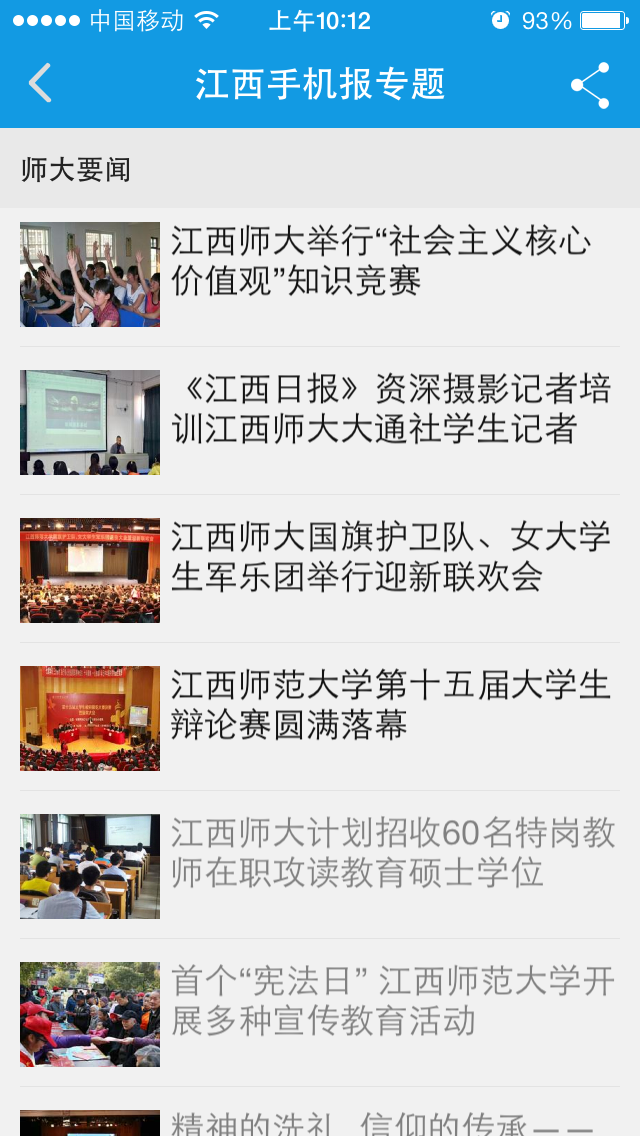Image resolution: width=640 pixels, height=1136 pixels.
Task: Share this 江西手机报专题 page
Action: click(590, 85)
